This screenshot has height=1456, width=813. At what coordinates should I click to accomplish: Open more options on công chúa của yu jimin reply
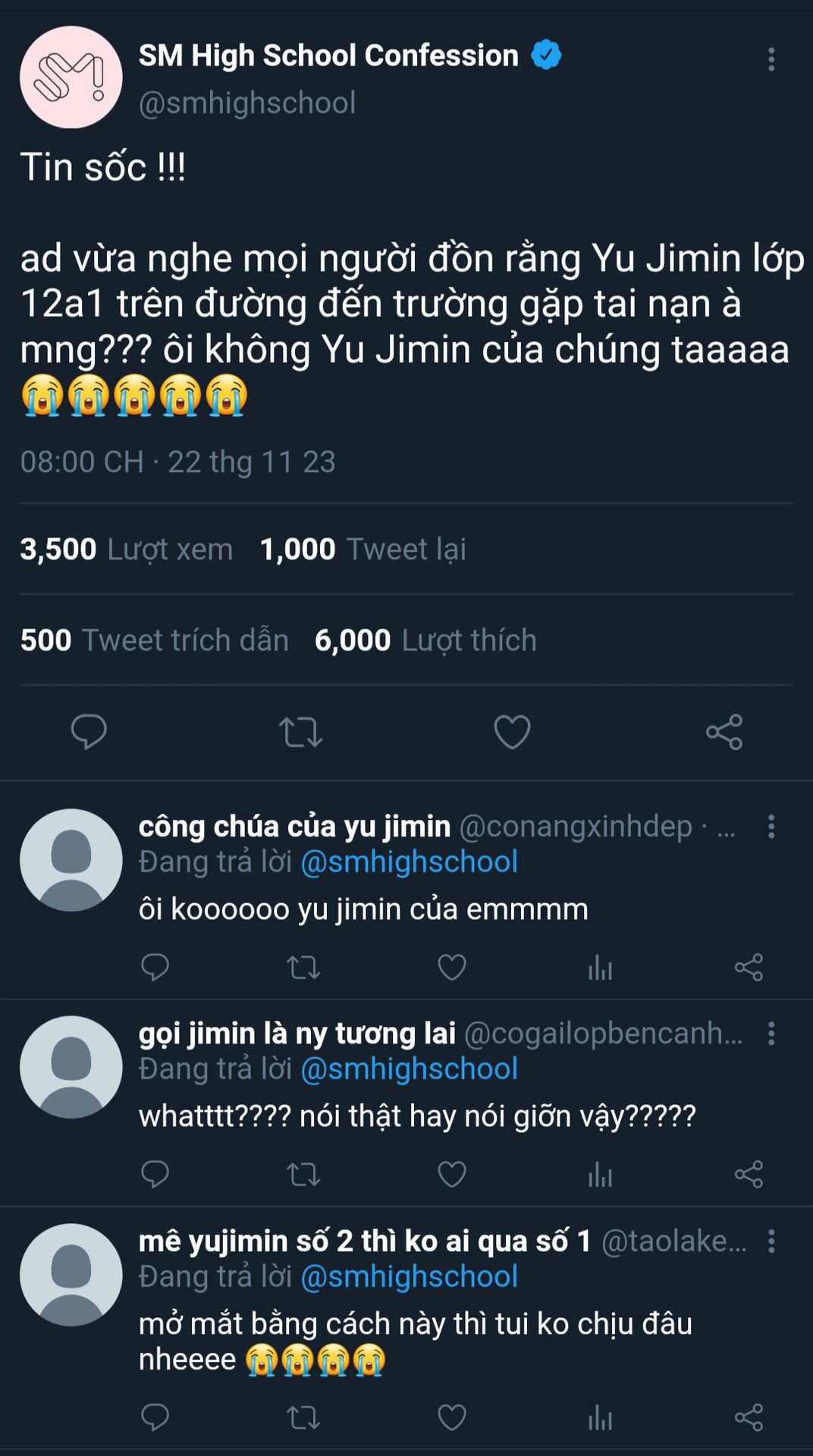click(771, 827)
